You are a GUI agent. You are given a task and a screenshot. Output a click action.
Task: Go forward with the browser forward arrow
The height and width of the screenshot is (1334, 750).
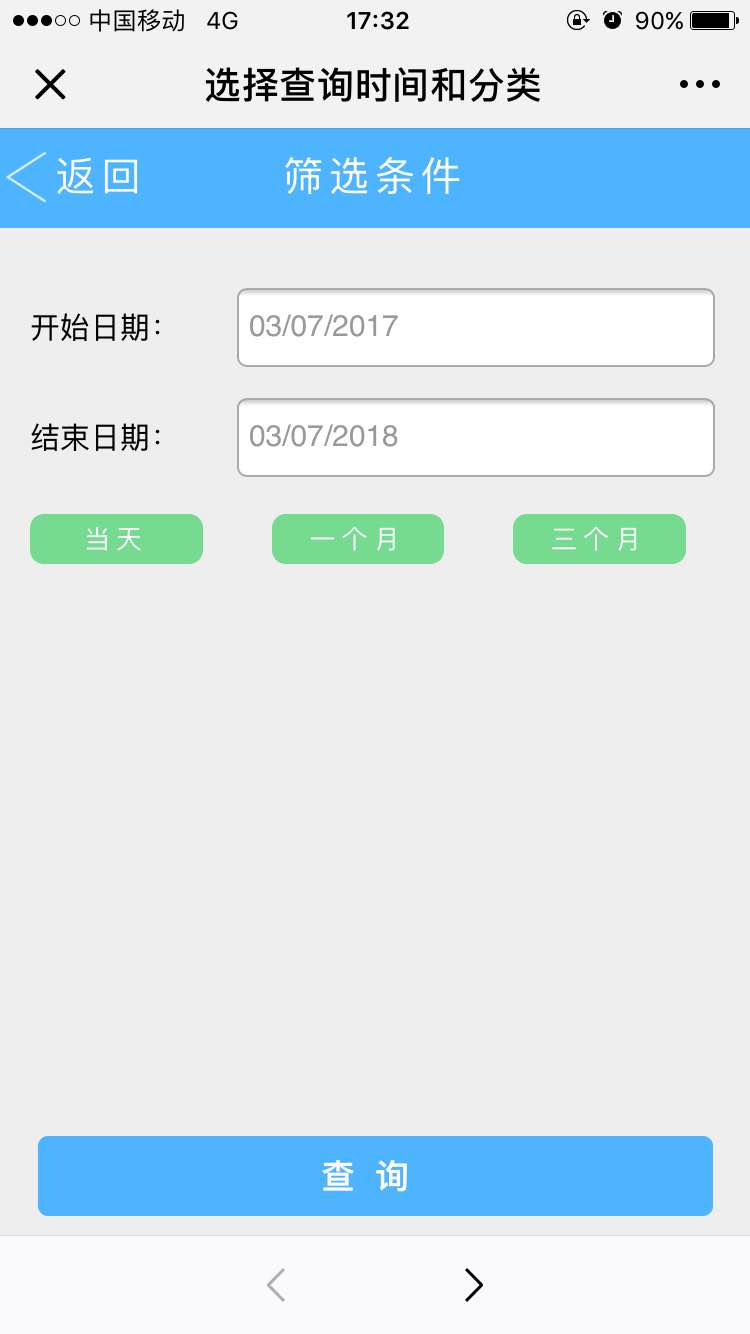(473, 1284)
